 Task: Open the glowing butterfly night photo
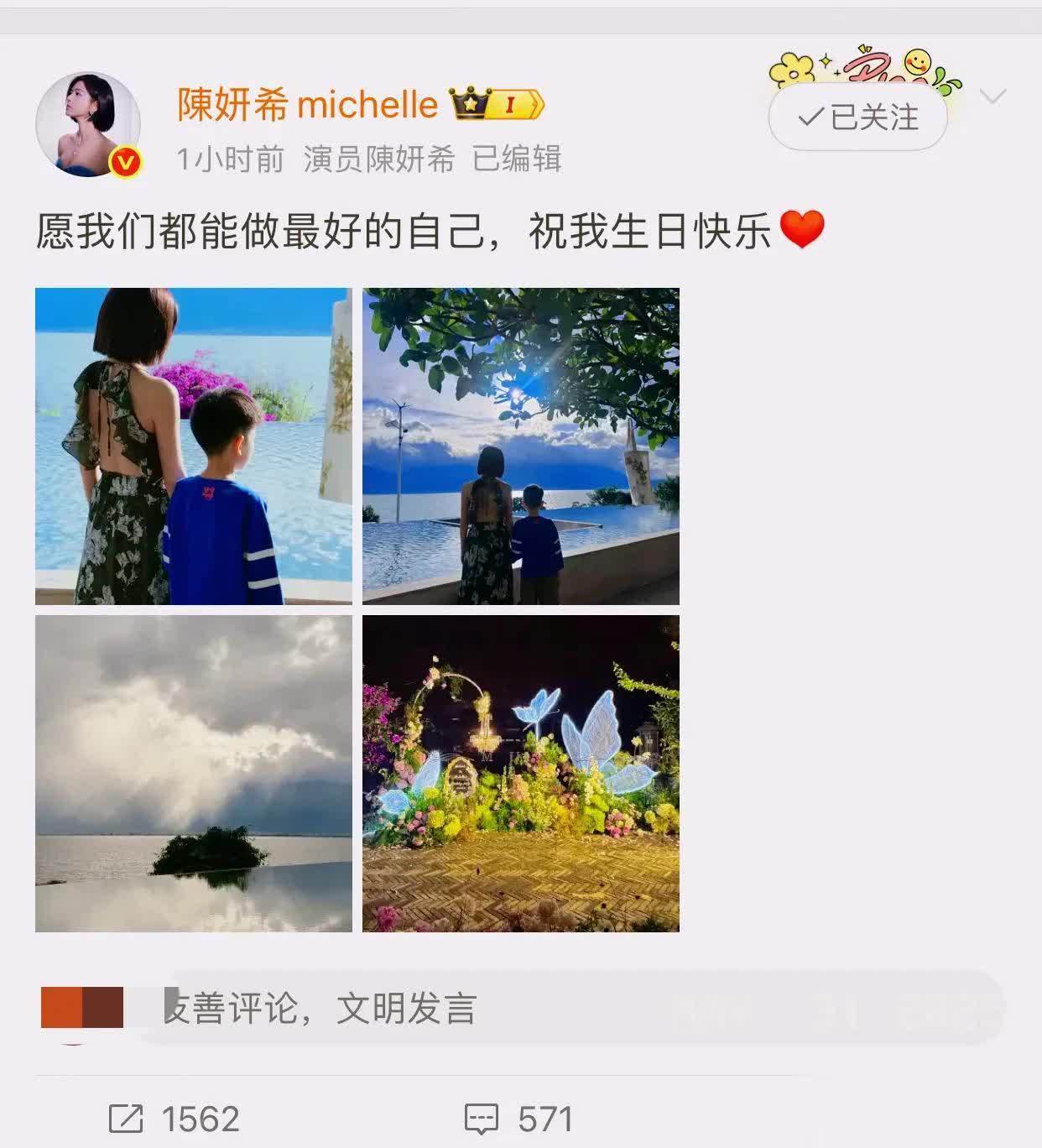click(520, 773)
